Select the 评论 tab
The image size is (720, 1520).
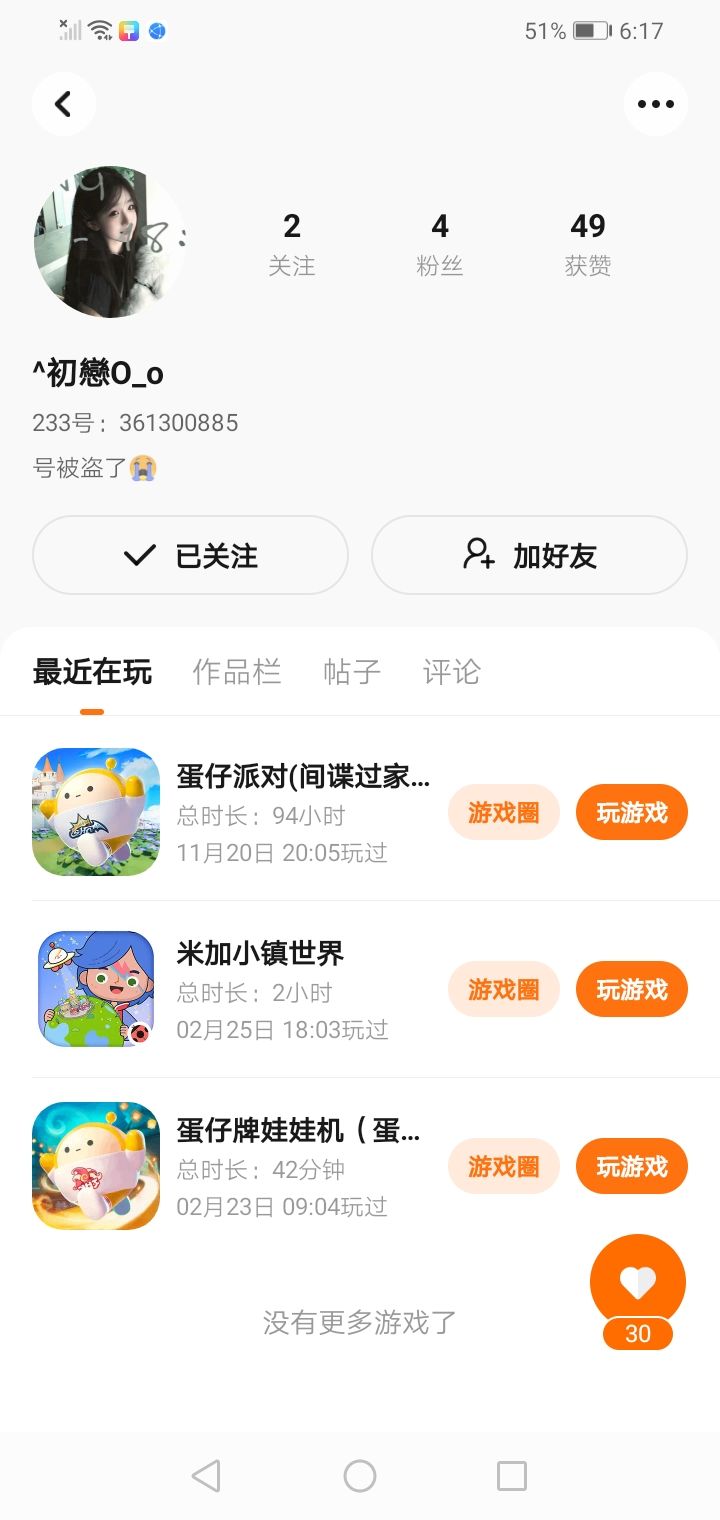(x=452, y=672)
